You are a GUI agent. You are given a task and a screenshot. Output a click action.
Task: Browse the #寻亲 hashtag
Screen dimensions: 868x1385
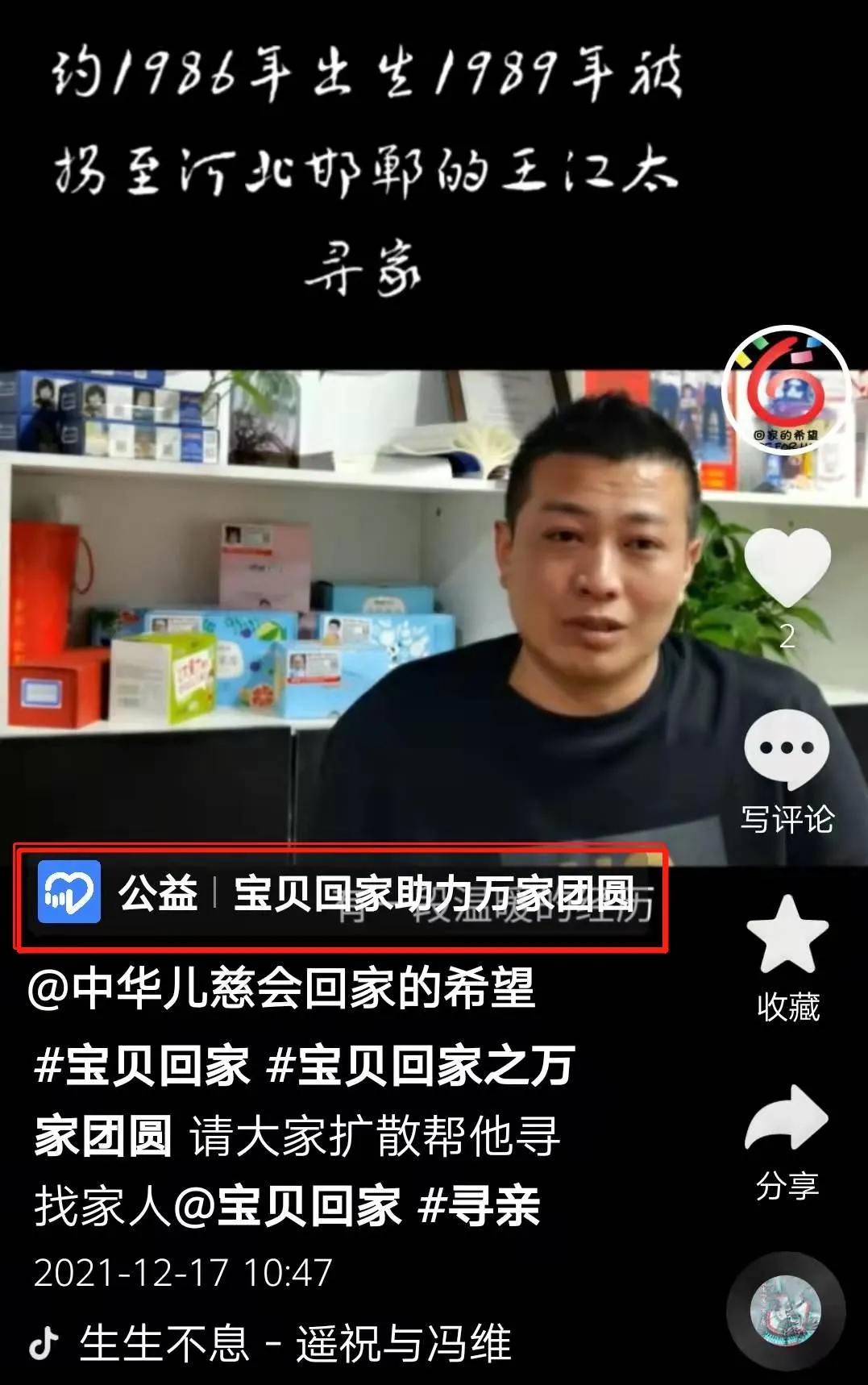tap(480, 1207)
